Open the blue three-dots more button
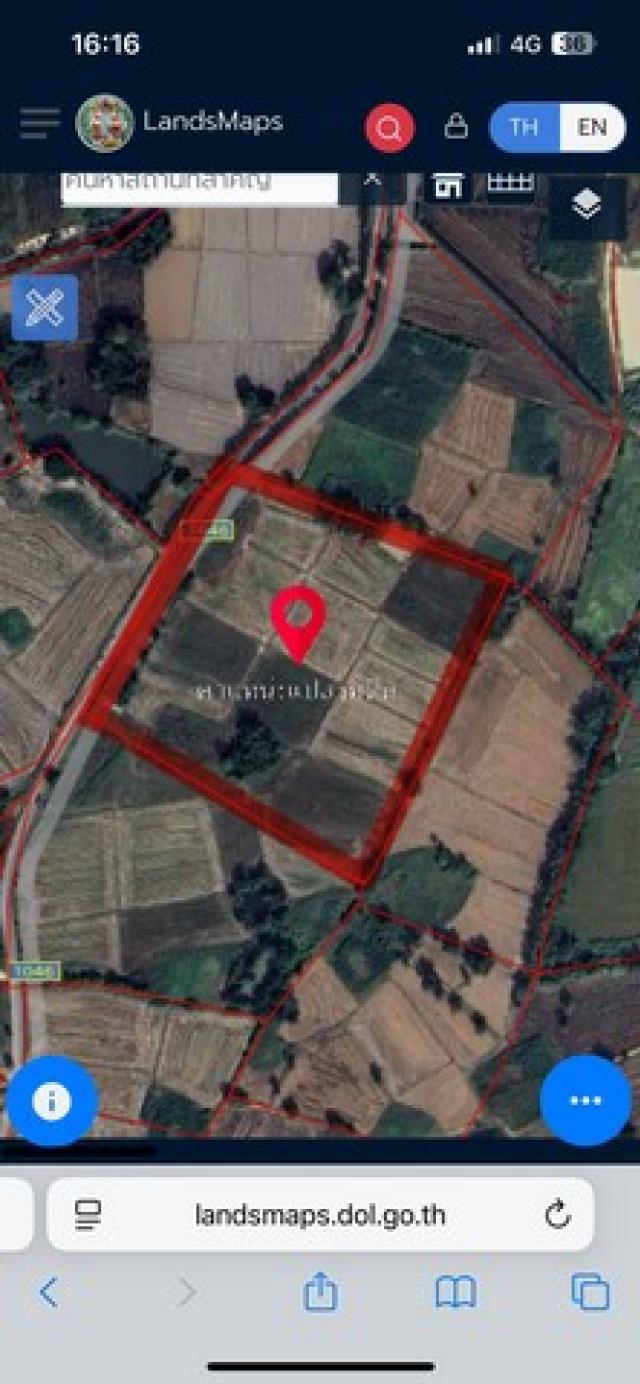This screenshot has height=1384, width=640. tap(585, 1101)
